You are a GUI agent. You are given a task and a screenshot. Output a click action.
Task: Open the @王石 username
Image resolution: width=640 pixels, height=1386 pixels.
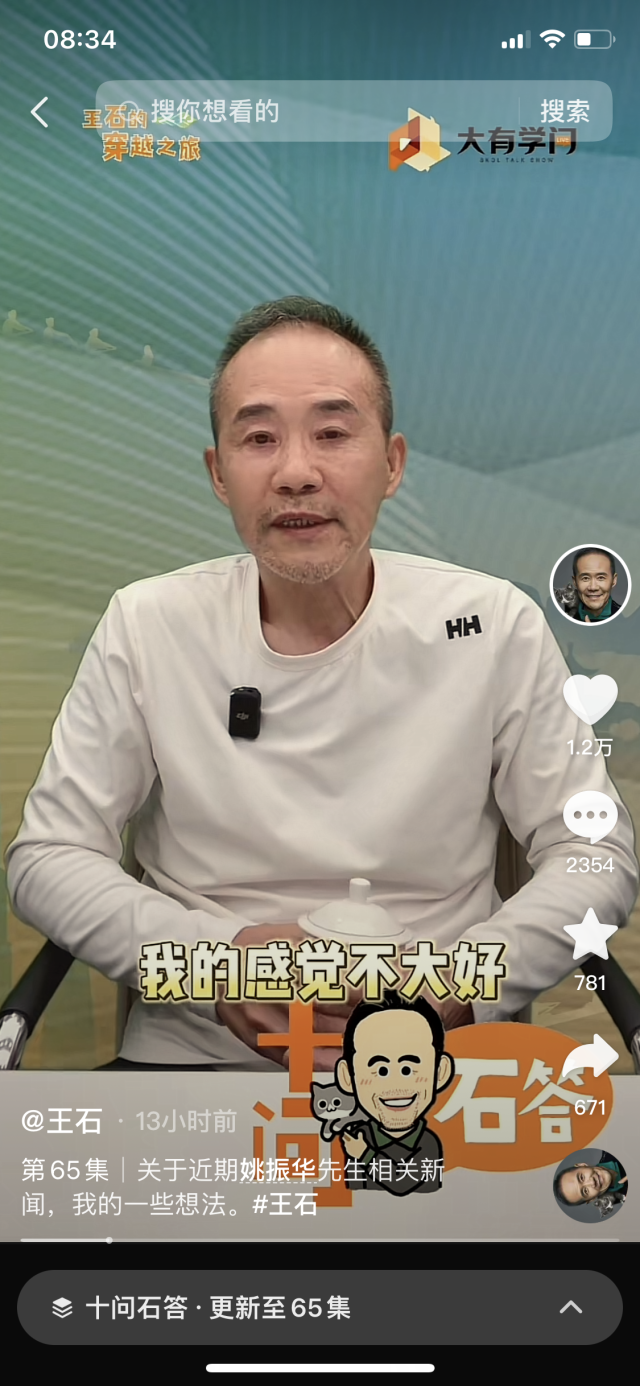point(62,1121)
